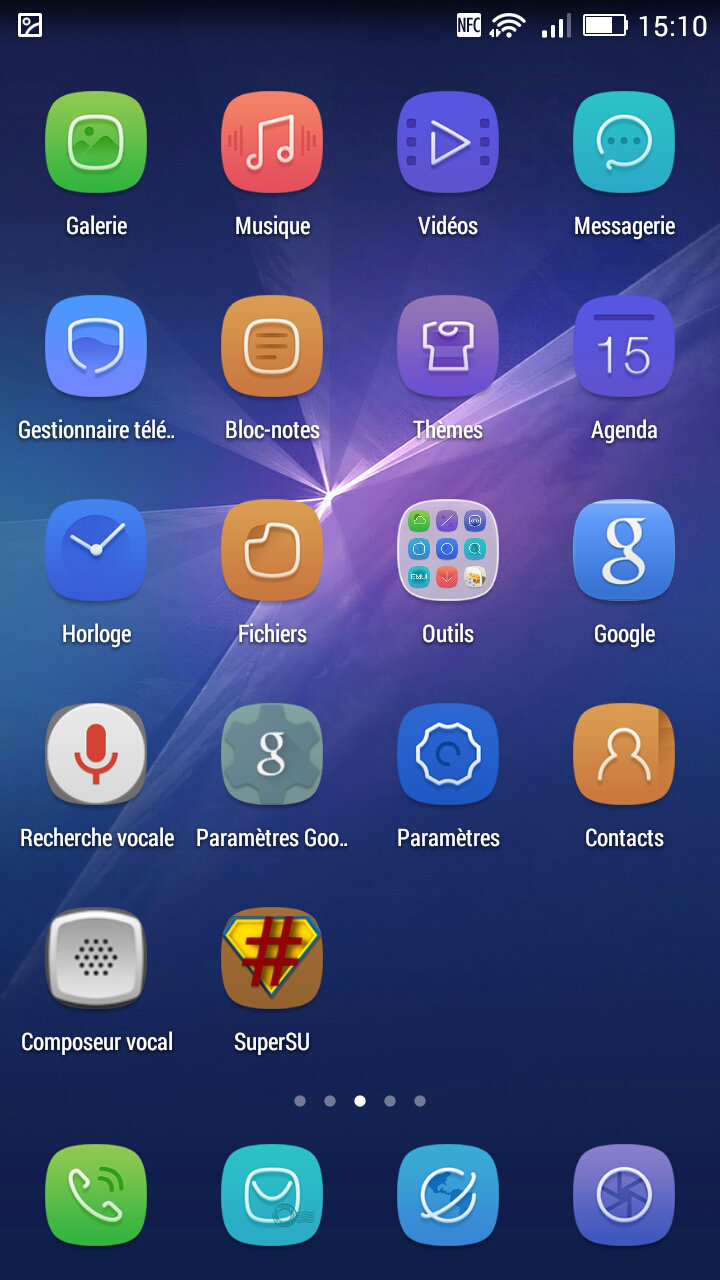Open the Thèmes app

(448, 347)
